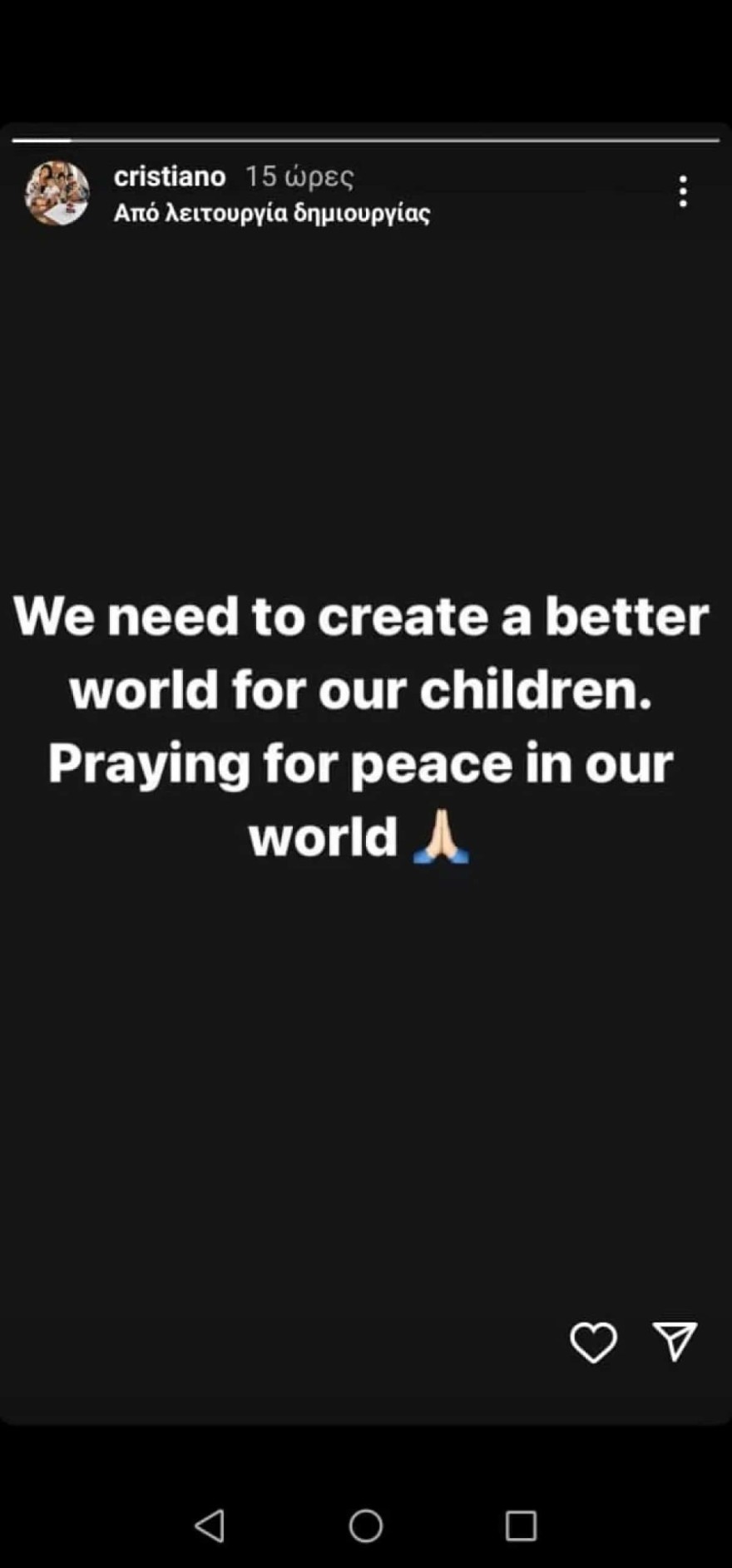
Task: Open the cristiano username link
Action: 170,176
